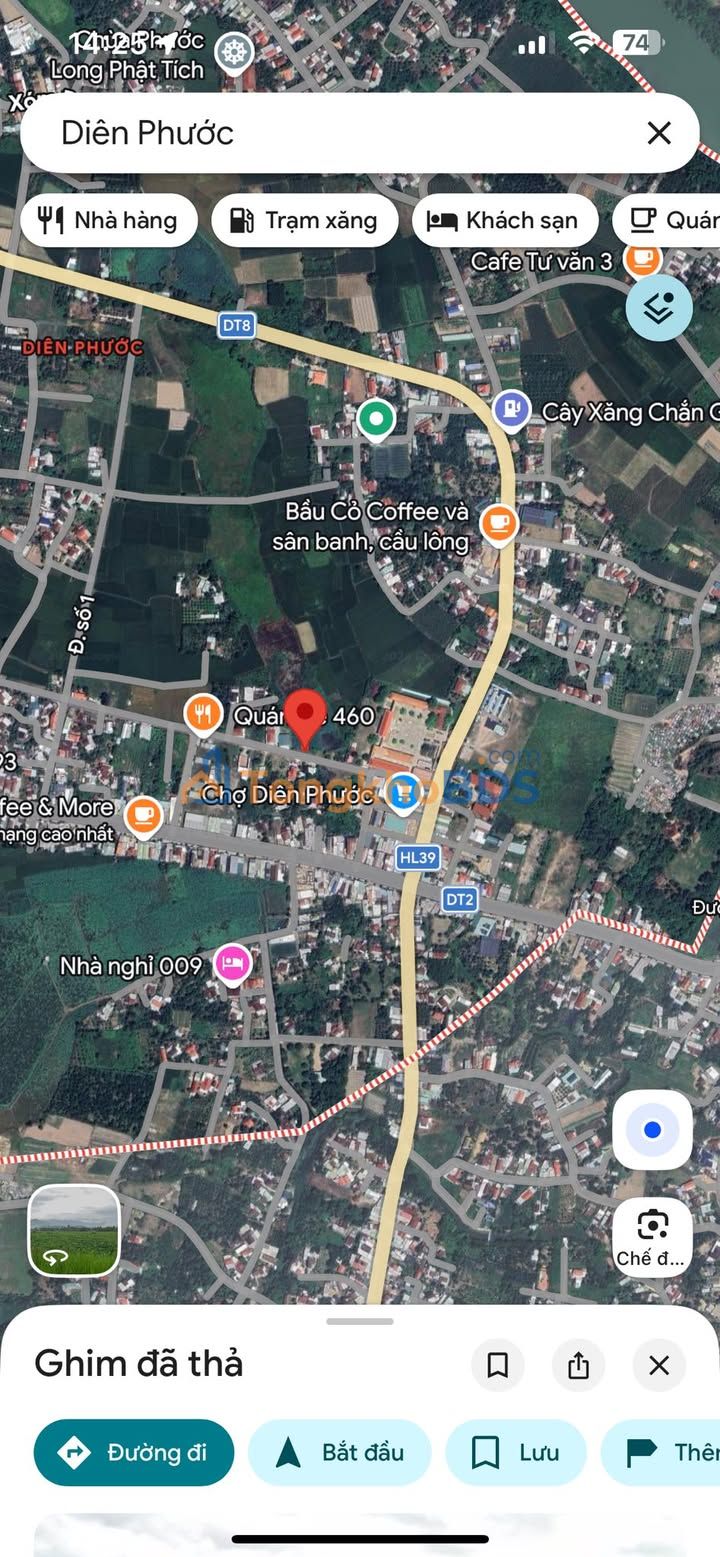Tap the Lưu button to save pin
The height and width of the screenshot is (1557, 720).
[515, 1452]
